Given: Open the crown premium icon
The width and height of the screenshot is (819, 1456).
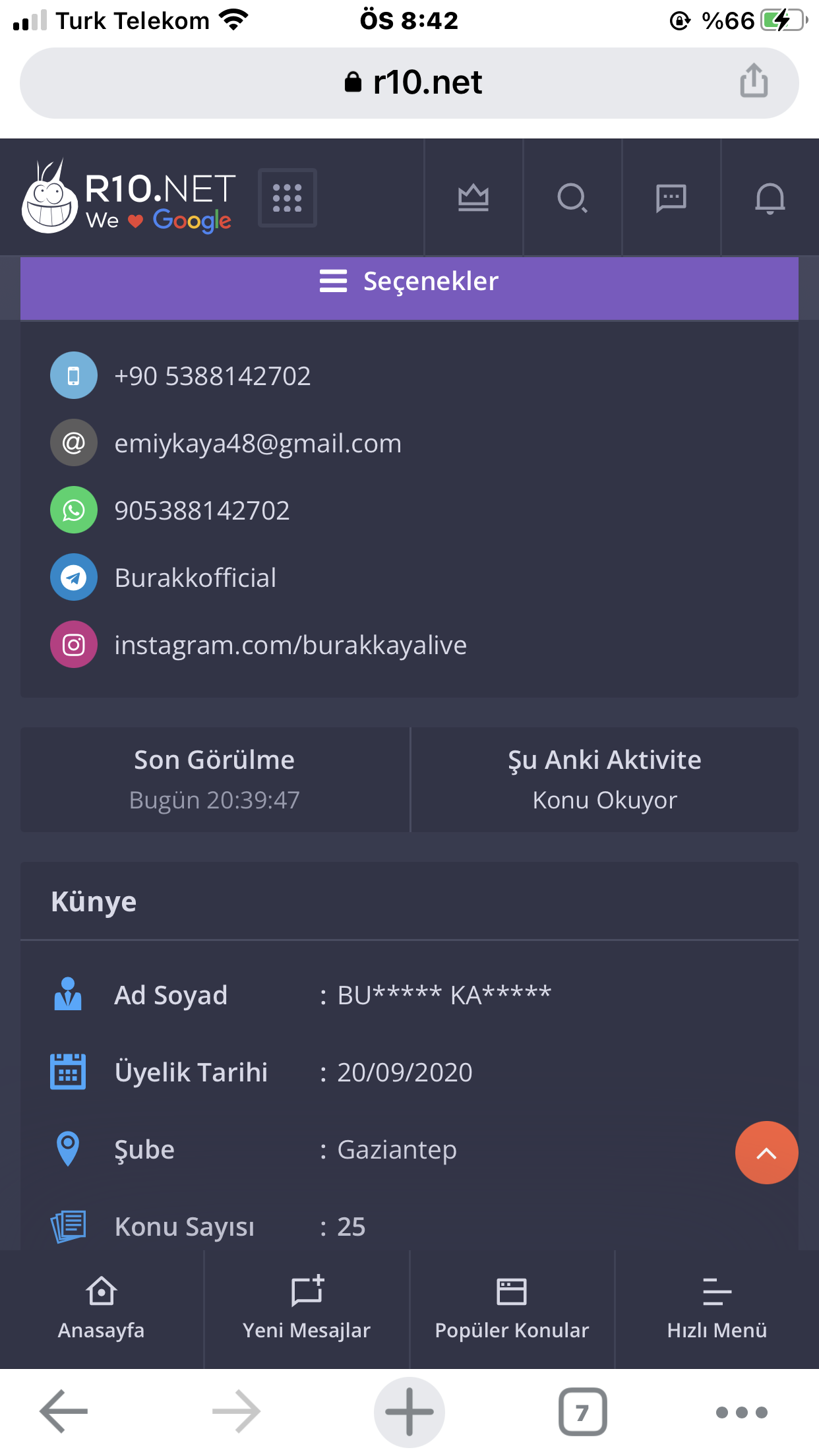Looking at the screenshot, I should (473, 198).
